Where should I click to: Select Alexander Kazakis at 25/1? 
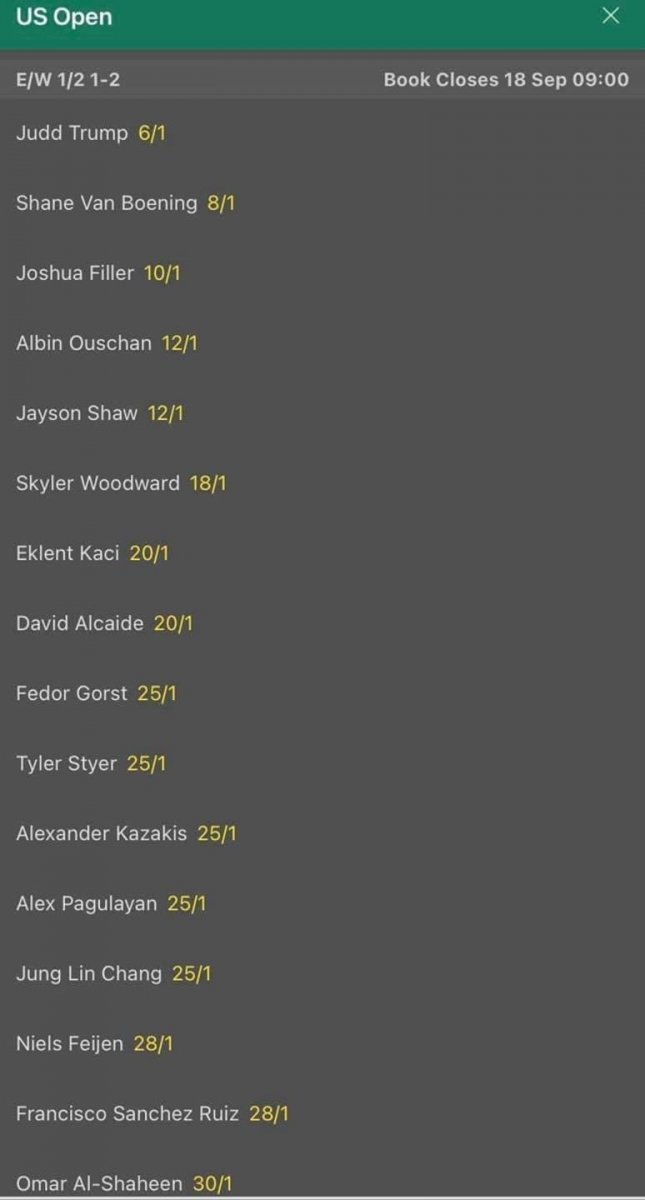[x=217, y=833]
